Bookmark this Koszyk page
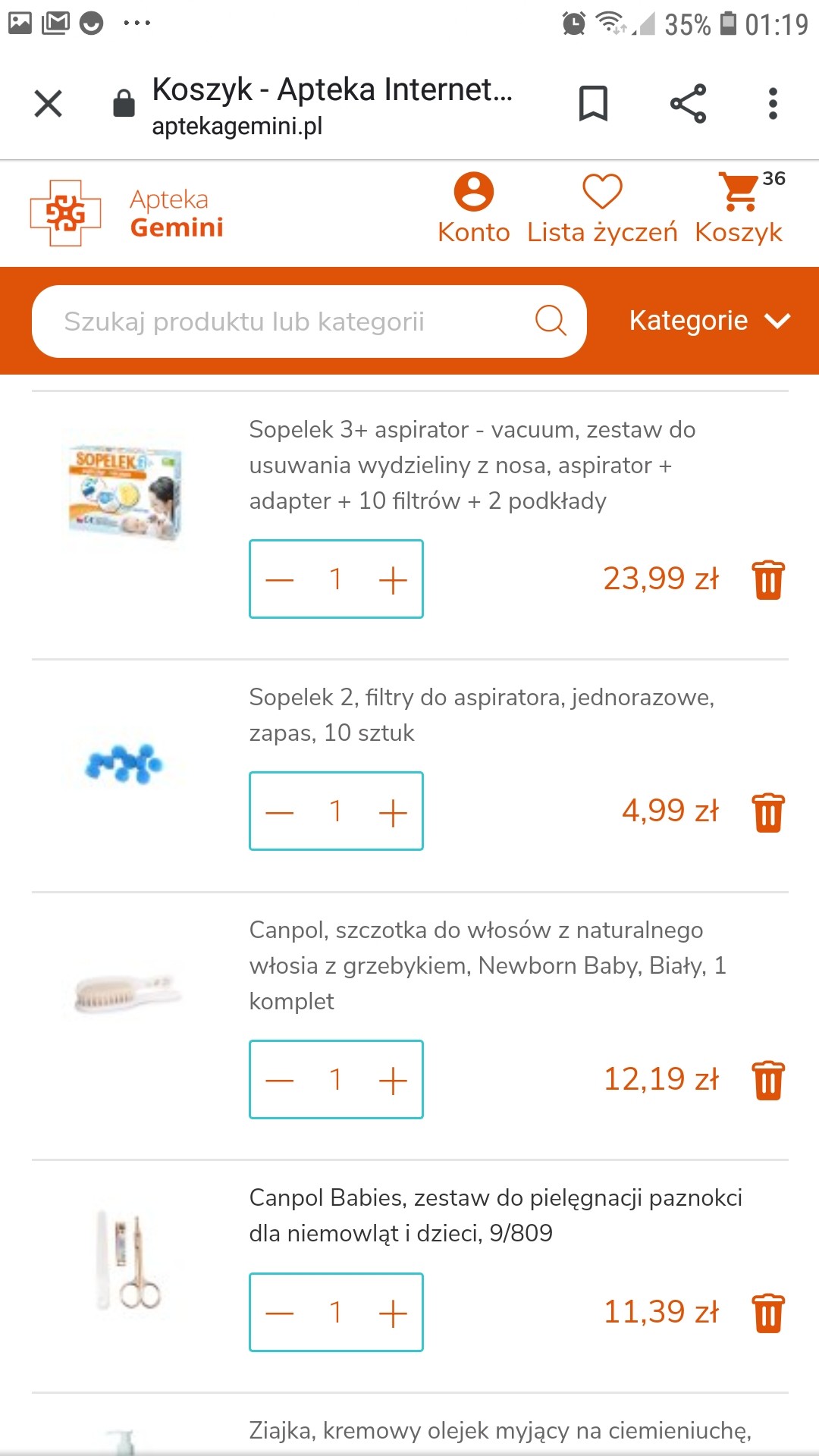This screenshot has width=819, height=1456. [x=593, y=104]
